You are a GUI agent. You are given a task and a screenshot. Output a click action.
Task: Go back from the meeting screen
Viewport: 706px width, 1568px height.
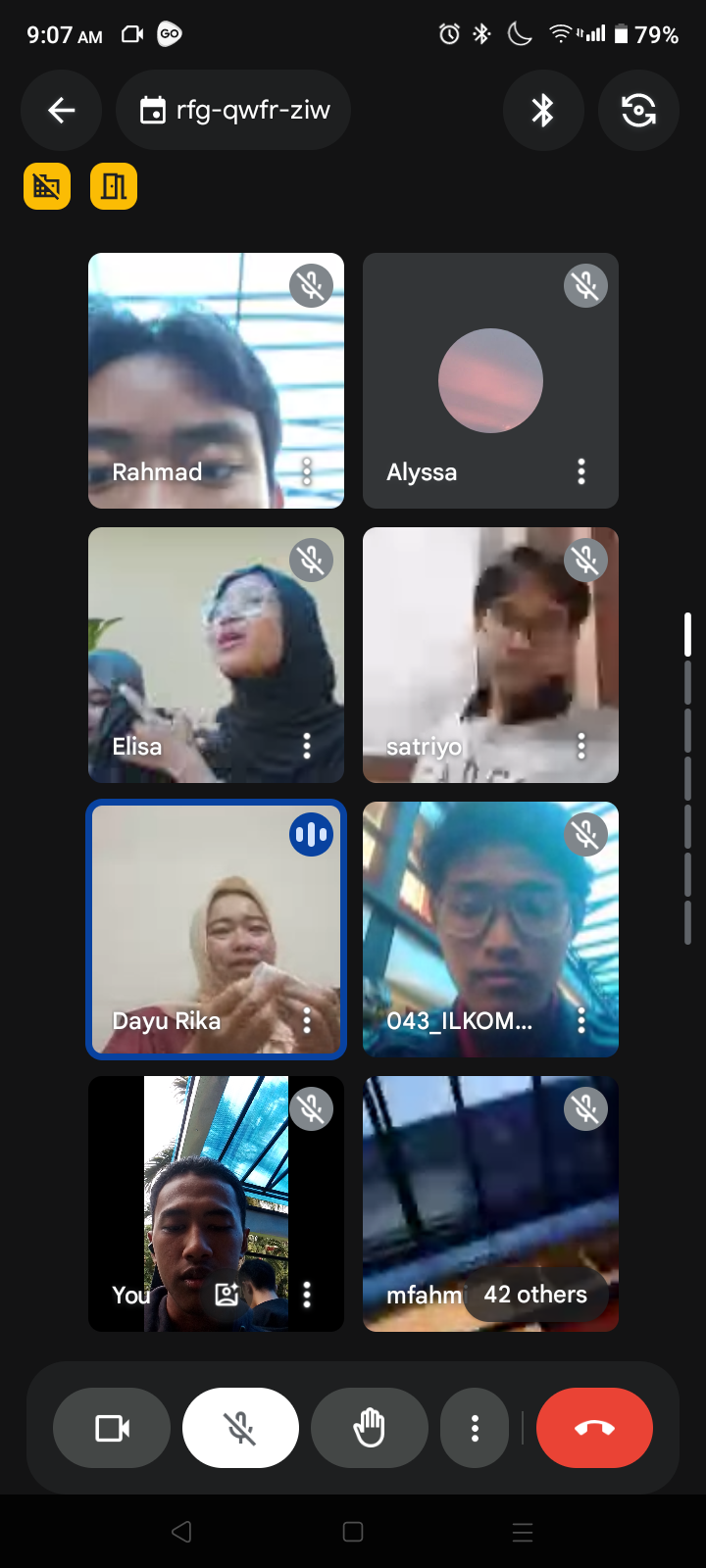[61, 111]
